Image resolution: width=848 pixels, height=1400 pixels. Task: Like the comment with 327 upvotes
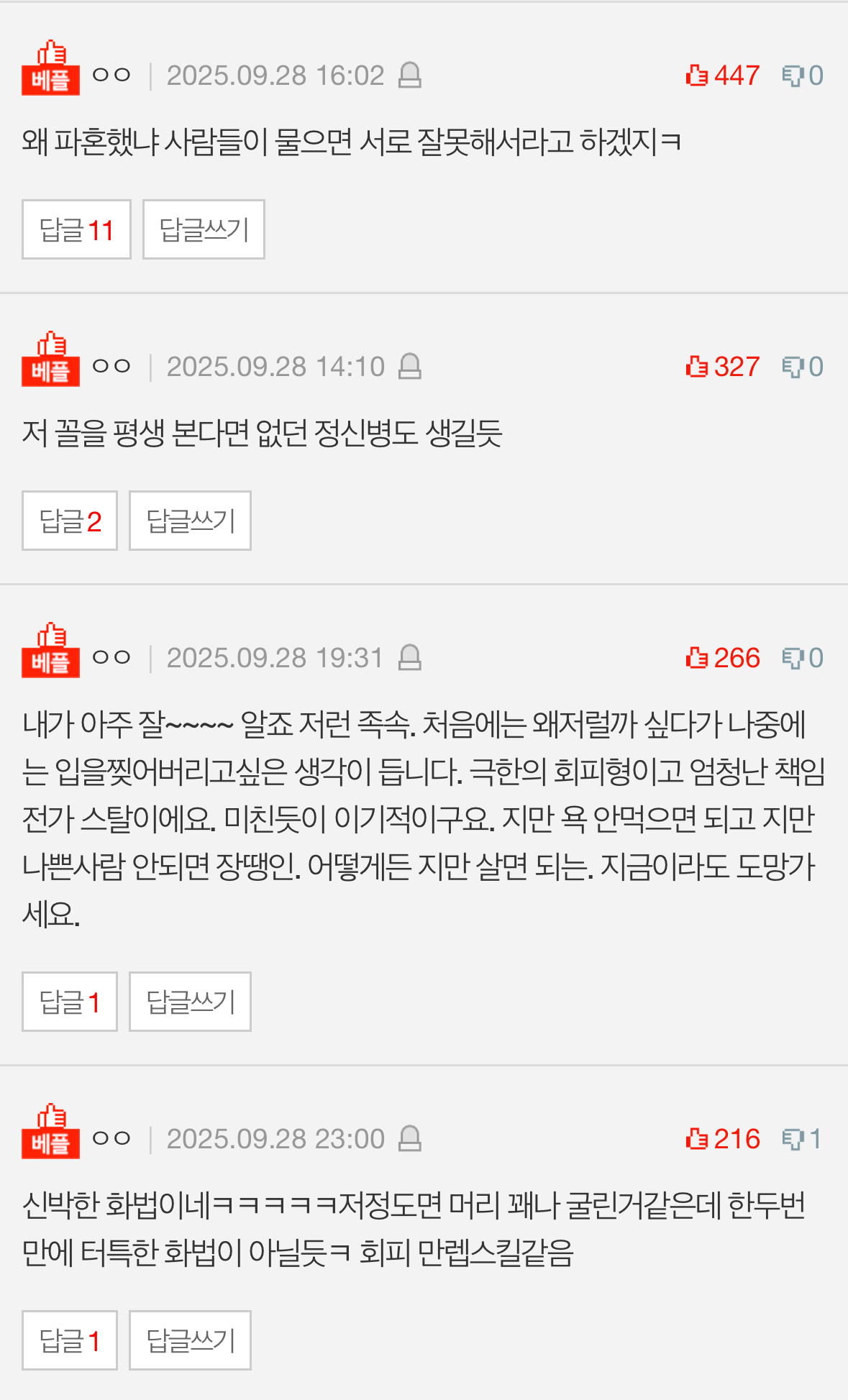tap(697, 367)
